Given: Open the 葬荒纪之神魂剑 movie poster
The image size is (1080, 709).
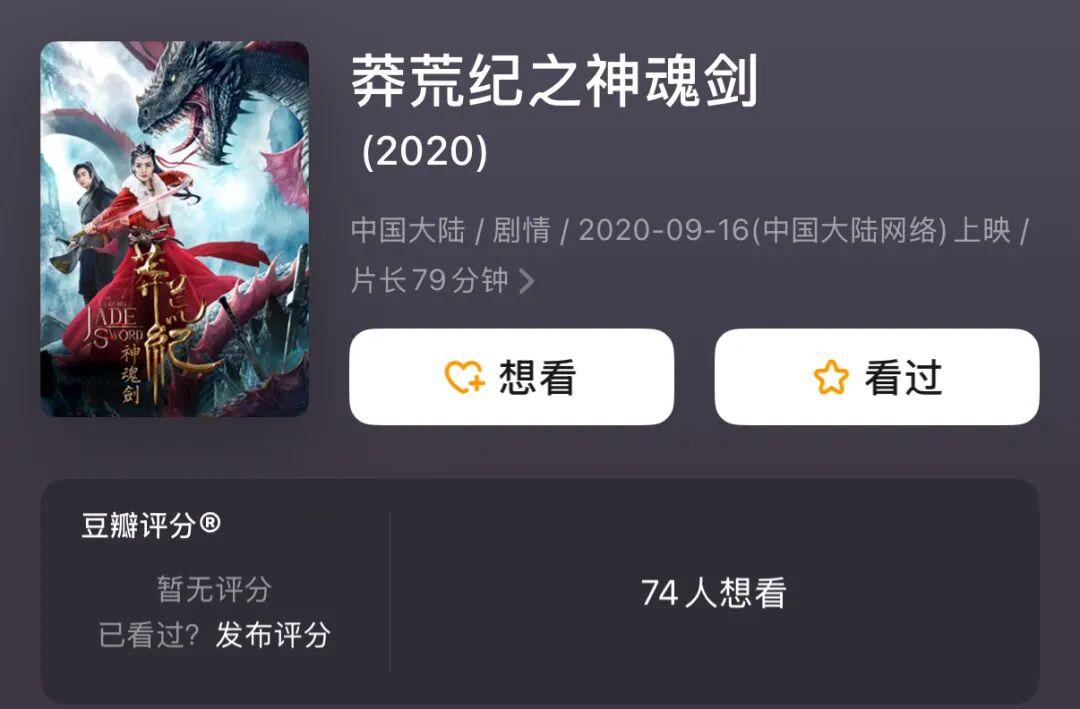Looking at the screenshot, I should click(174, 229).
